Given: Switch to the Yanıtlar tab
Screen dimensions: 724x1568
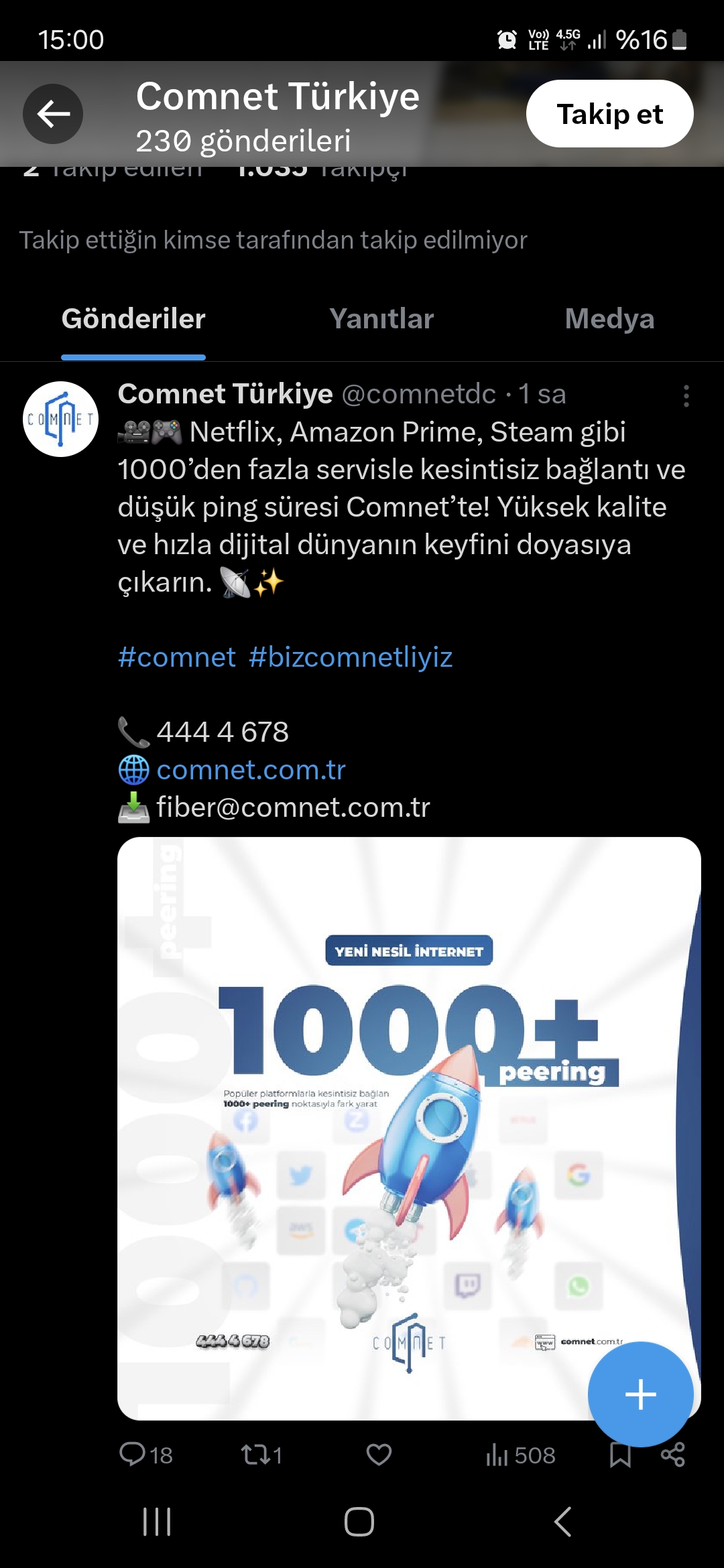Looking at the screenshot, I should click(x=381, y=319).
